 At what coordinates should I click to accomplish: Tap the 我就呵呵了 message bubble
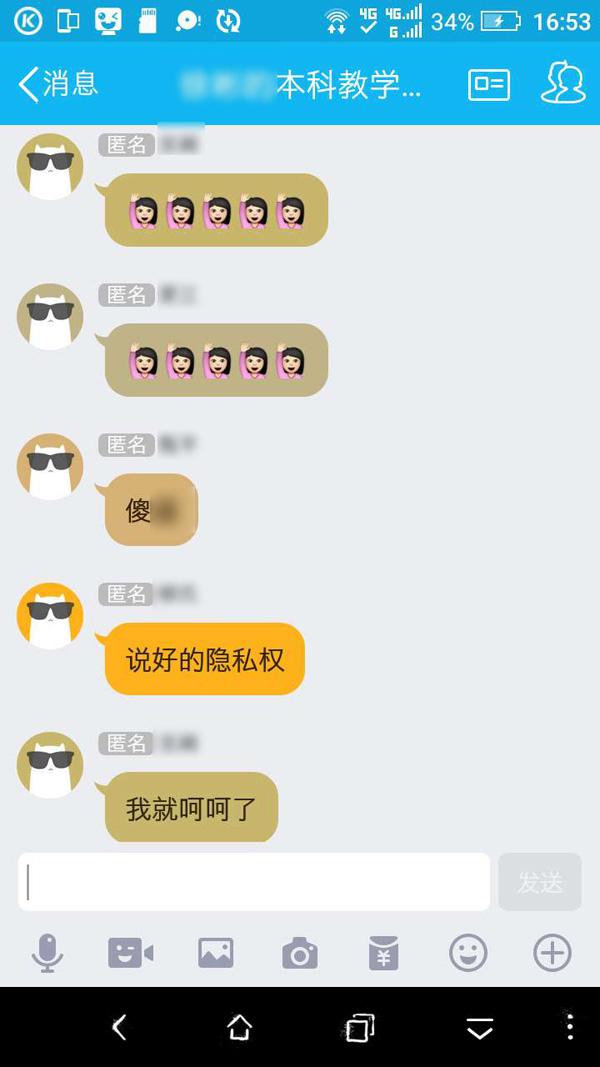pyautogui.click(x=191, y=808)
